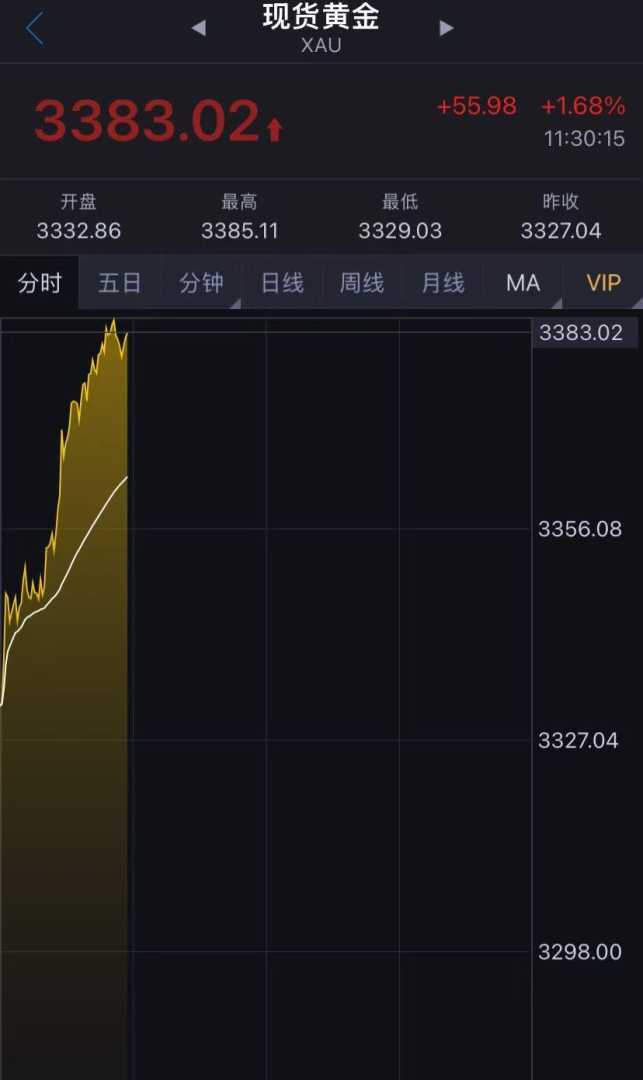Open the MA indicator options
643x1080 pixels.
(x=523, y=283)
